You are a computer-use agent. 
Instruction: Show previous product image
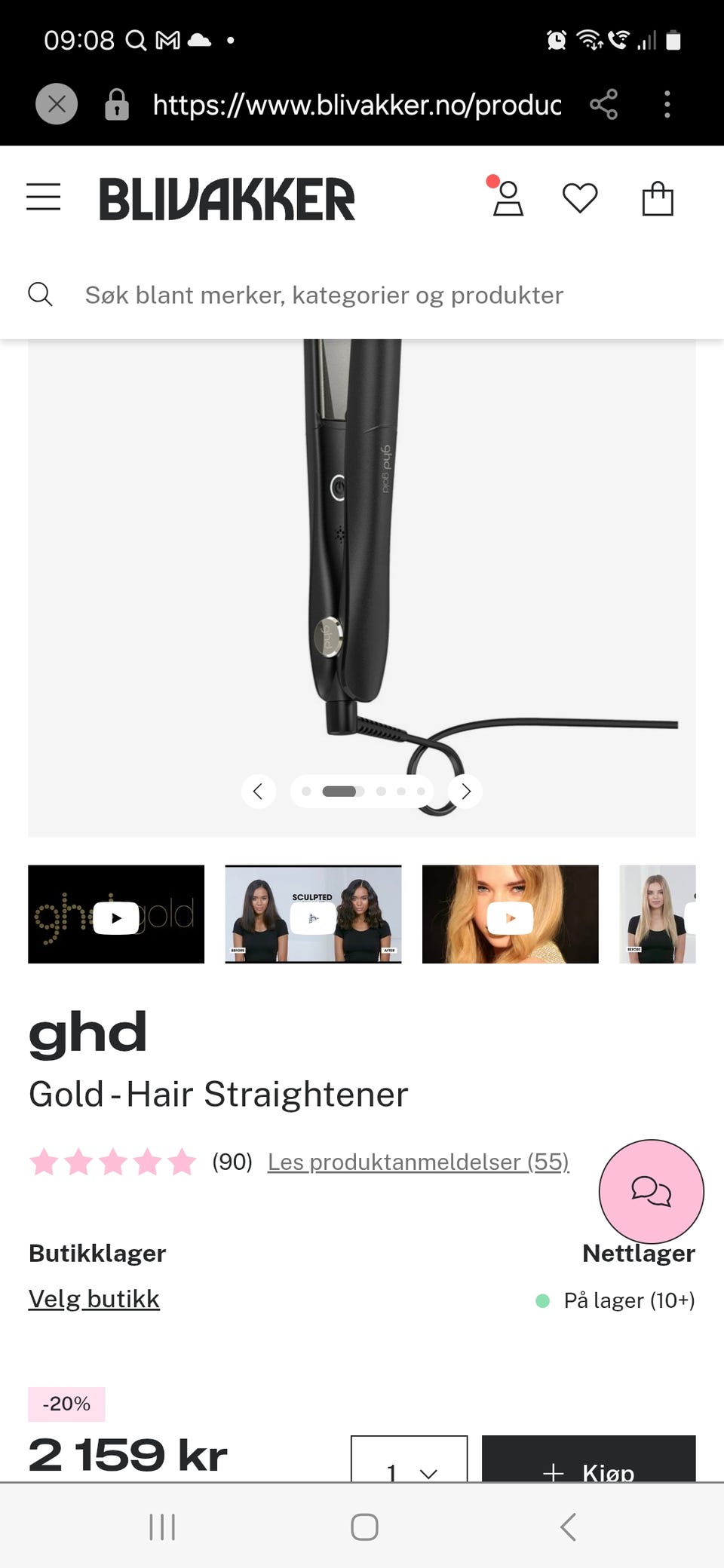click(258, 792)
